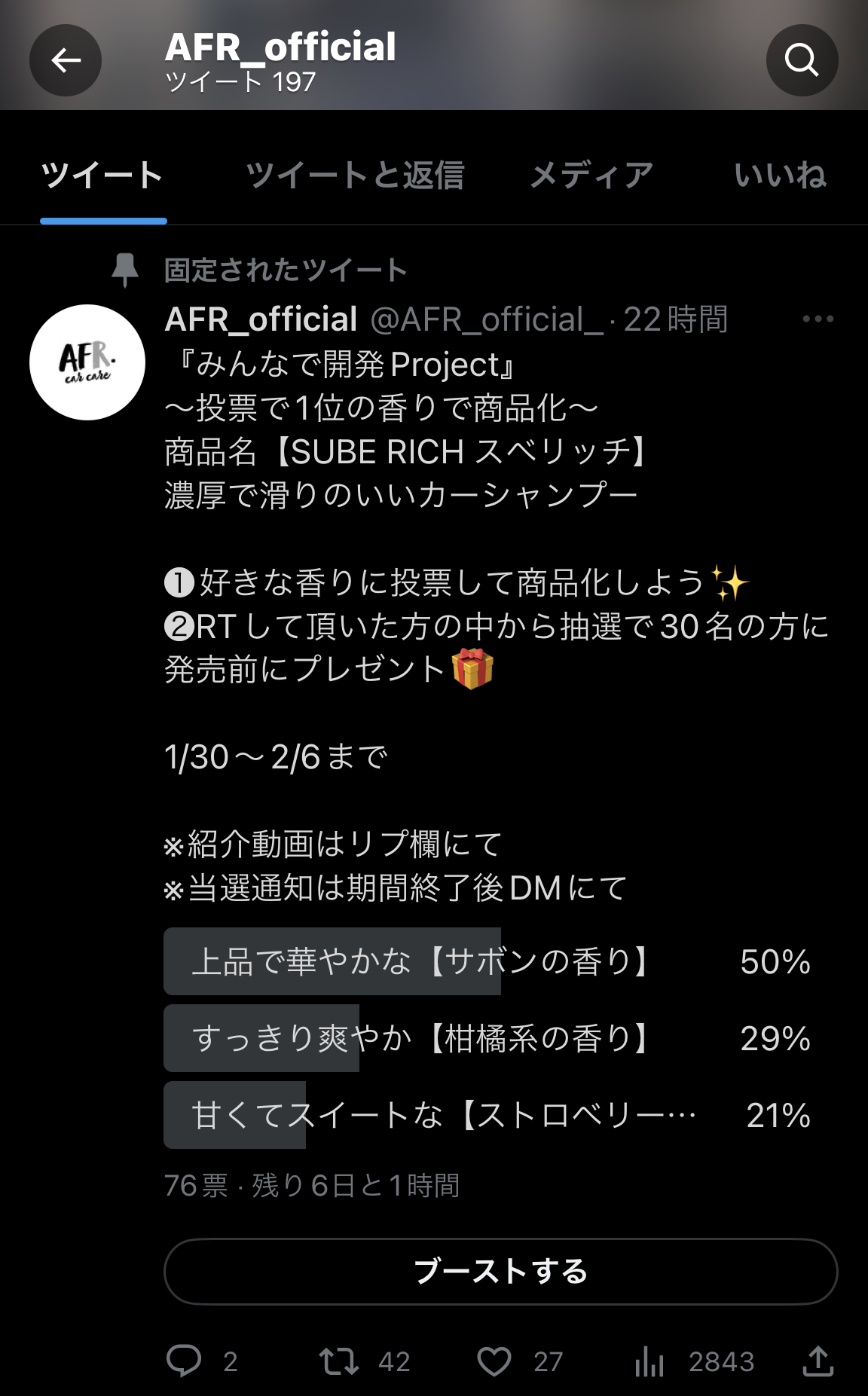Tap the pin icon next to 固定されたツイート
868x1396 pixels.
point(127,269)
